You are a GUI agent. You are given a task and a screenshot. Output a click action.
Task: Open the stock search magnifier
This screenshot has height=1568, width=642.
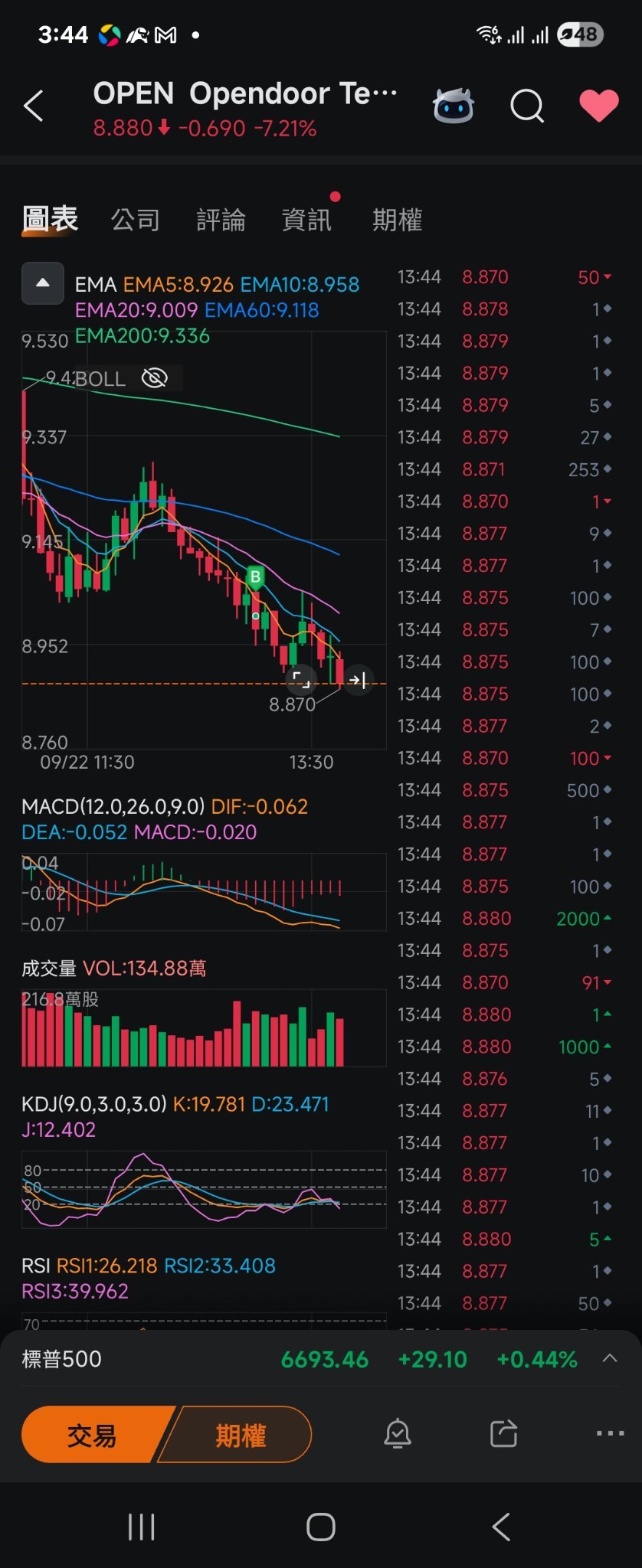pyautogui.click(x=526, y=106)
